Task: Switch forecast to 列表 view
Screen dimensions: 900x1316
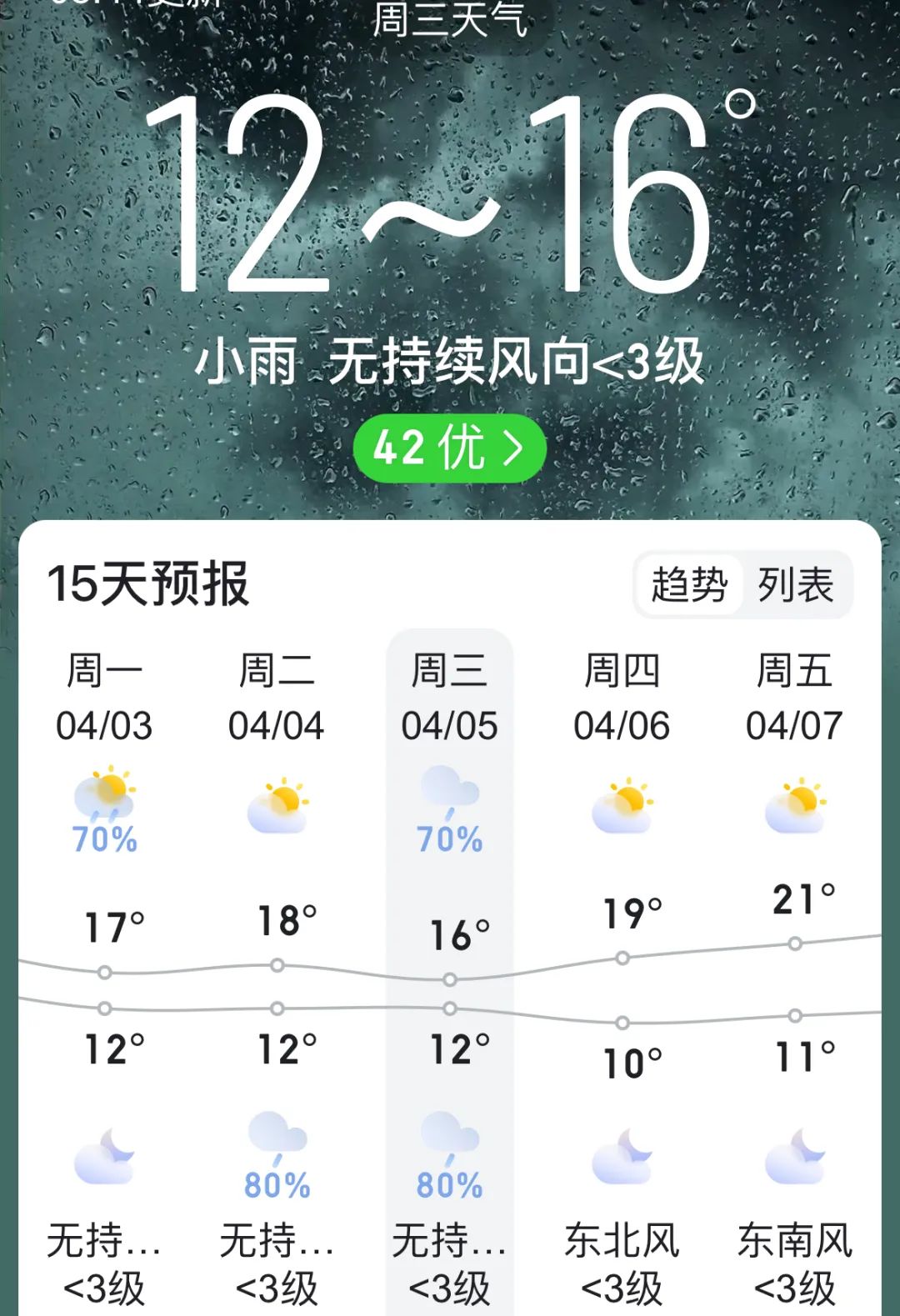Action: coord(795,584)
